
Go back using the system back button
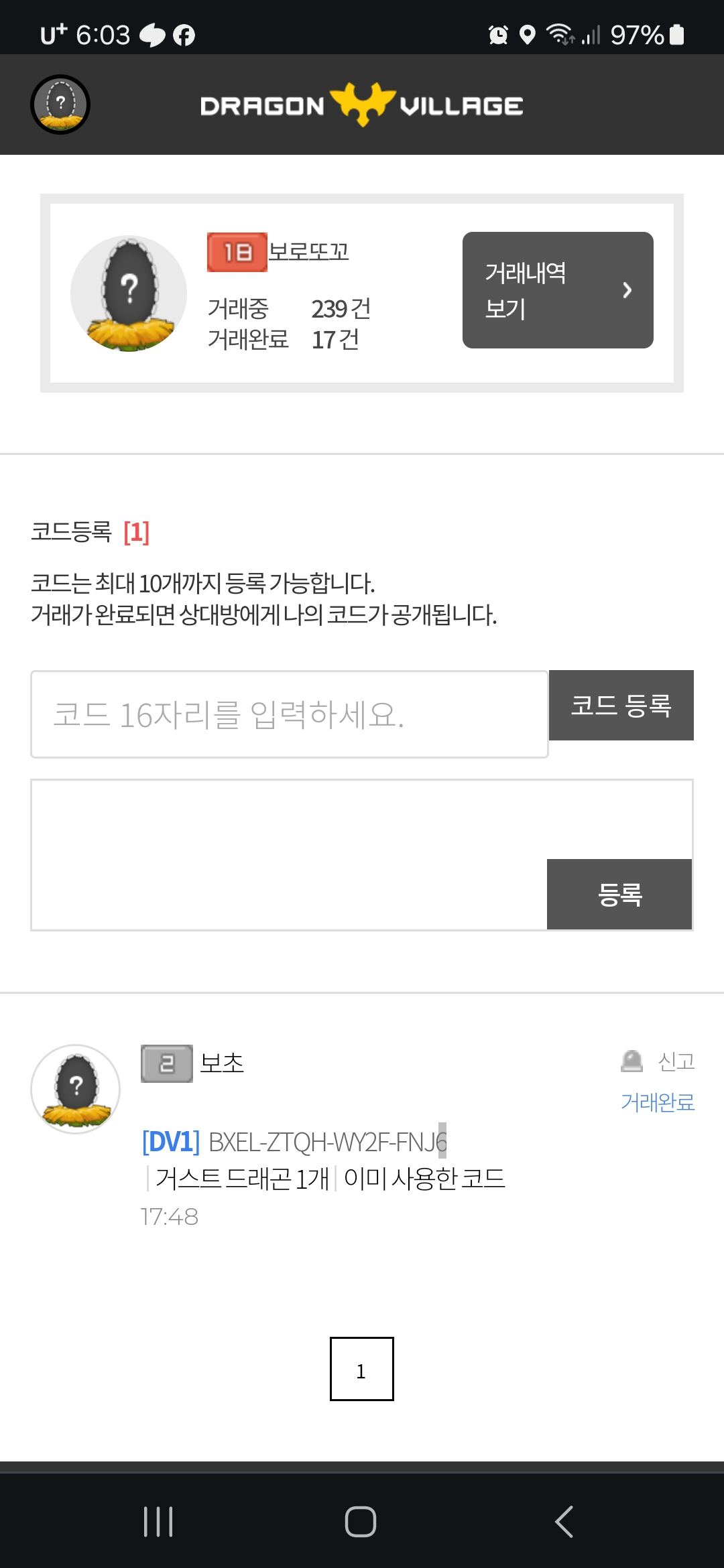pos(564,1521)
